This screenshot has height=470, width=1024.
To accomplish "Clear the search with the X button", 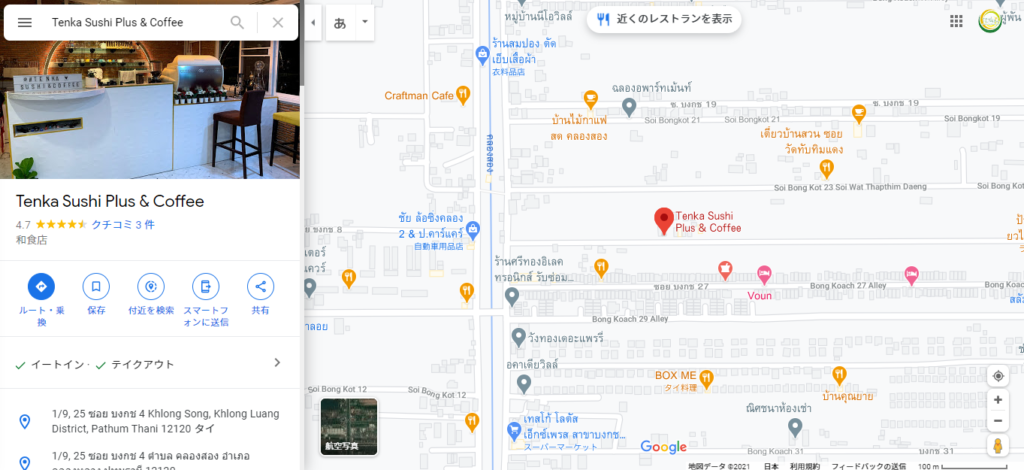I will (x=278, y=22).
